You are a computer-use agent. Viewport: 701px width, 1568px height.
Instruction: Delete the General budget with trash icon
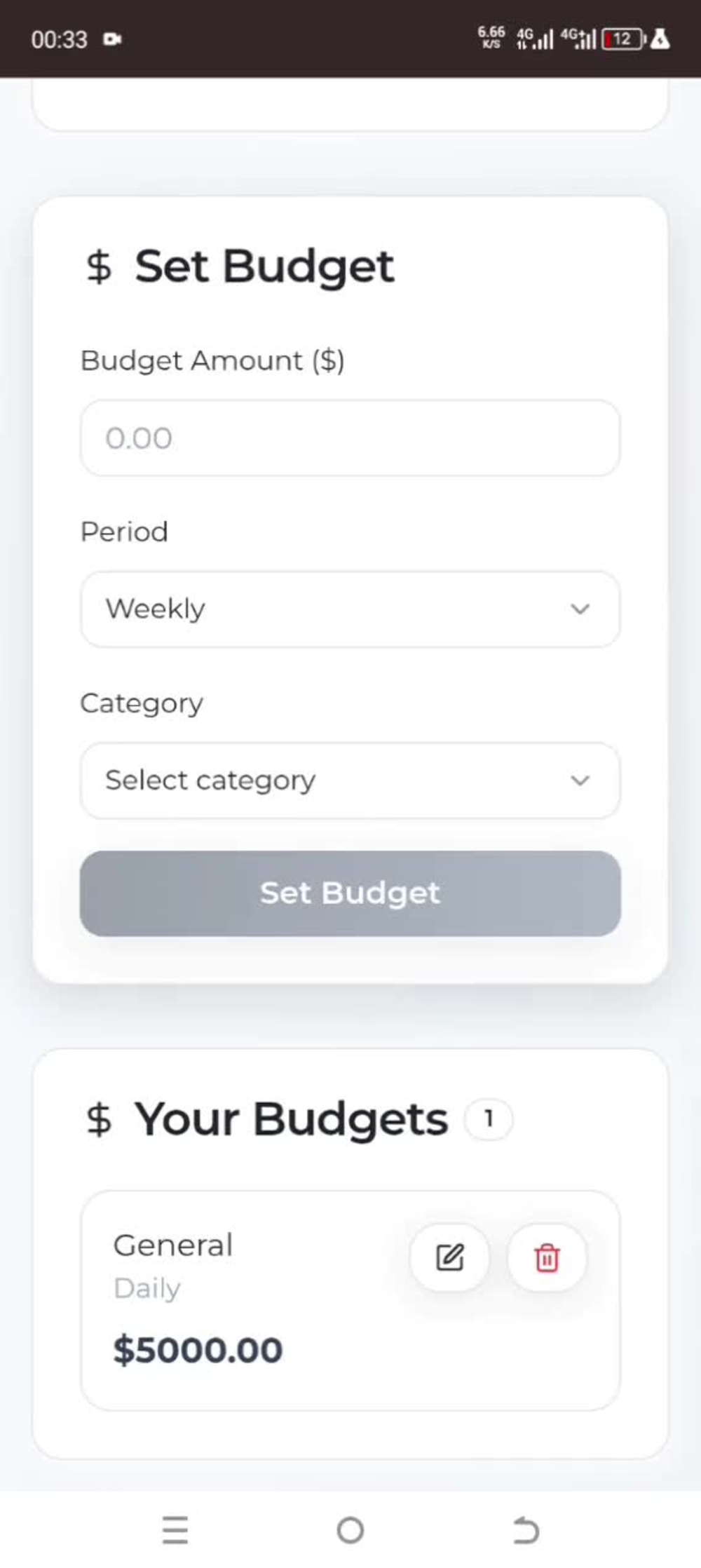click(x=547, y=1257)
